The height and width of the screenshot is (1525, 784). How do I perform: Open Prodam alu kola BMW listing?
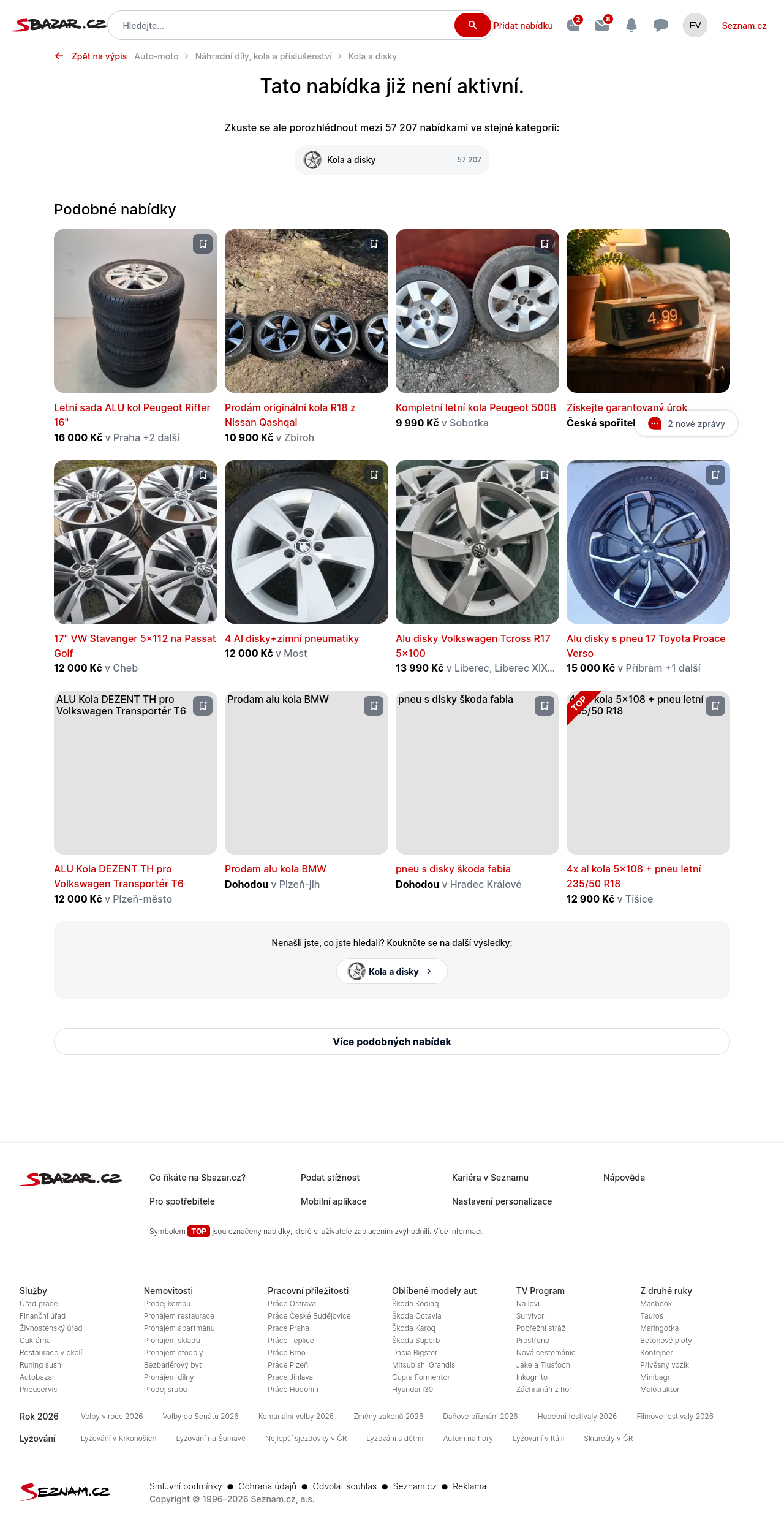tap(276, 869)
